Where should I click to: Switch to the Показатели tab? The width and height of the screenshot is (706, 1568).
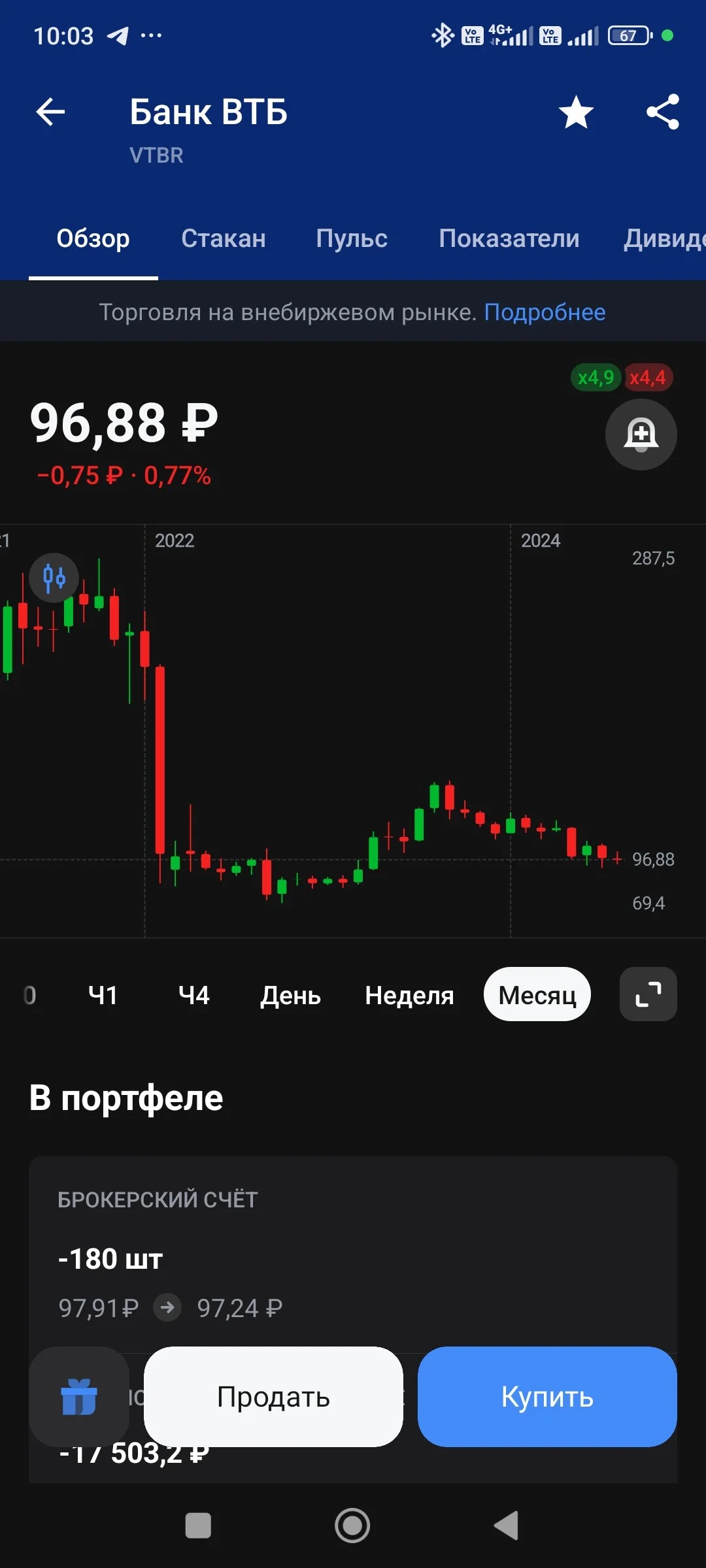[x=509, y=238]
